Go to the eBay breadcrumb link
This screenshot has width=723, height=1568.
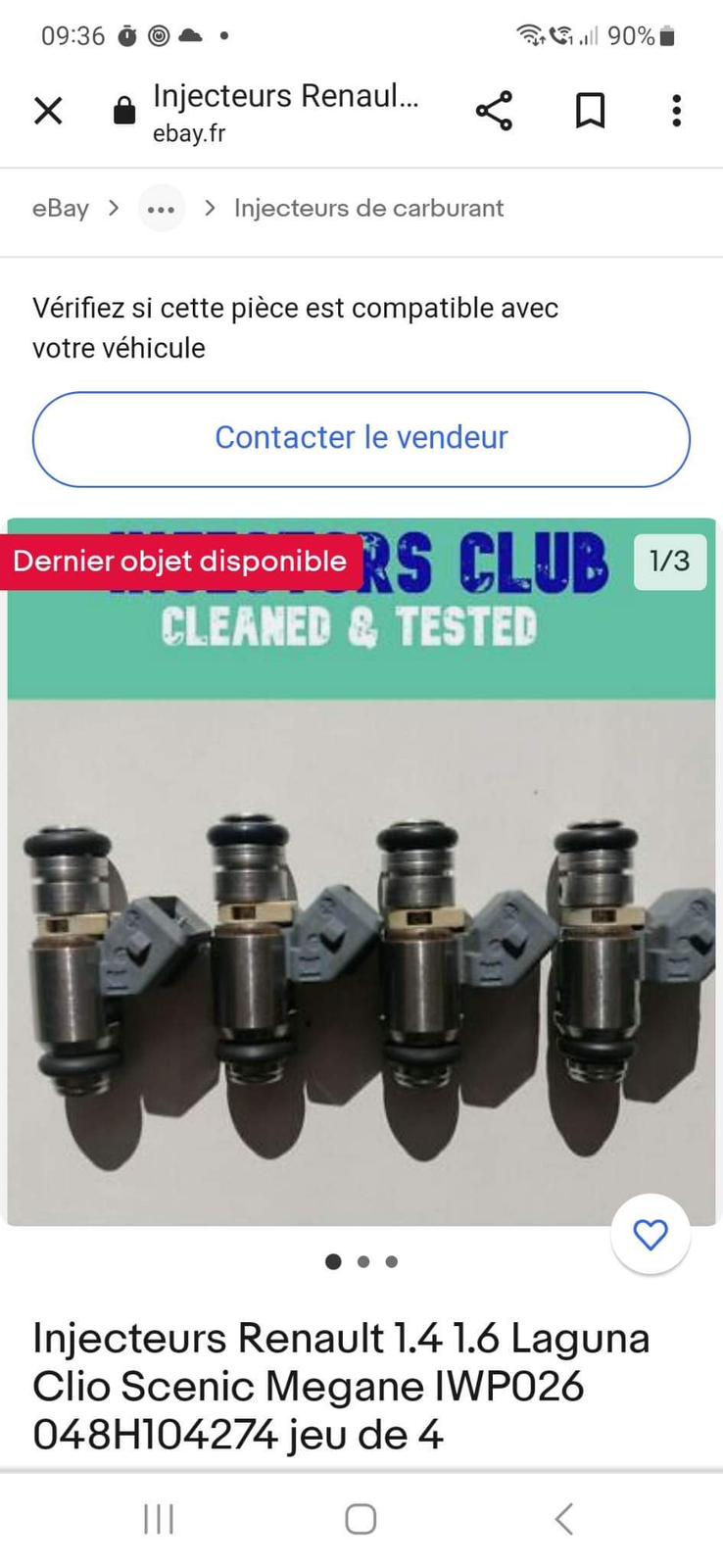pyautogui.click(x=61, y=209)
